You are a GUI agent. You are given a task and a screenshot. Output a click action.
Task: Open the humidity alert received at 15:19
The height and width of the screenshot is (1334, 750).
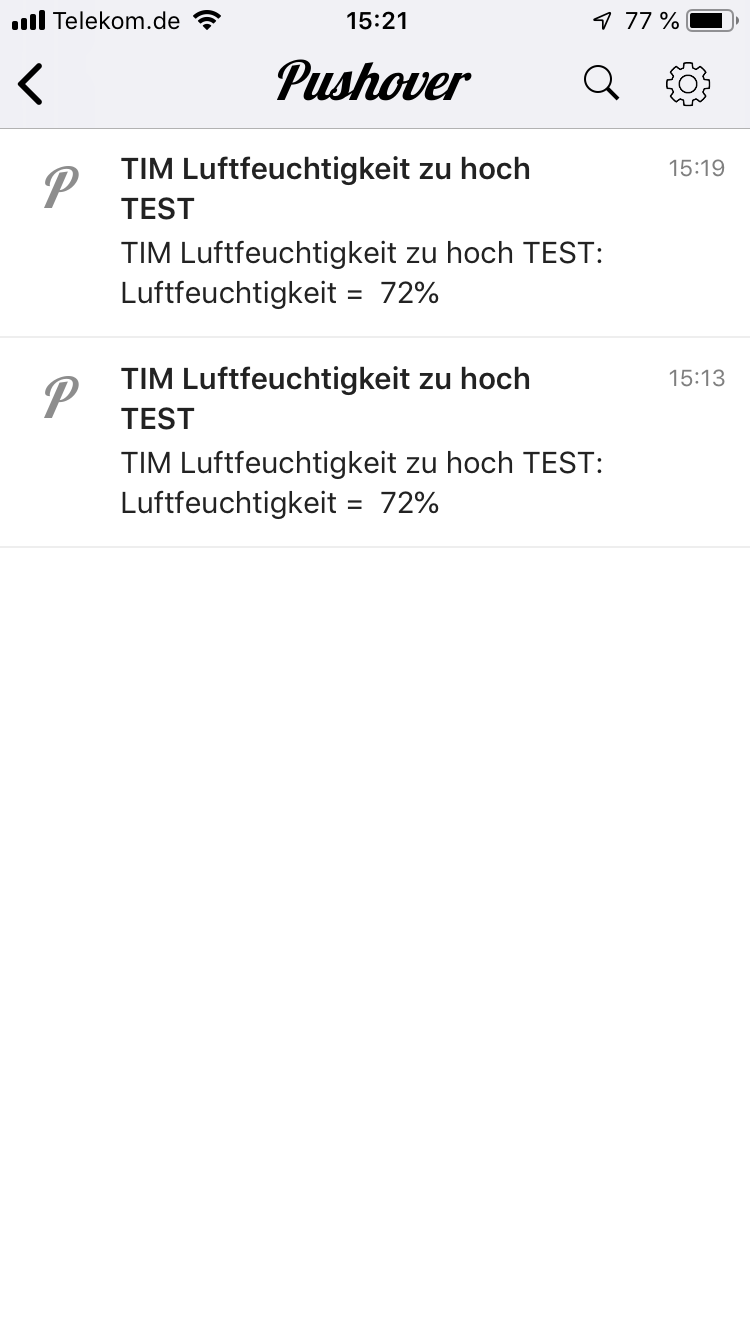[x=375, y=232]
